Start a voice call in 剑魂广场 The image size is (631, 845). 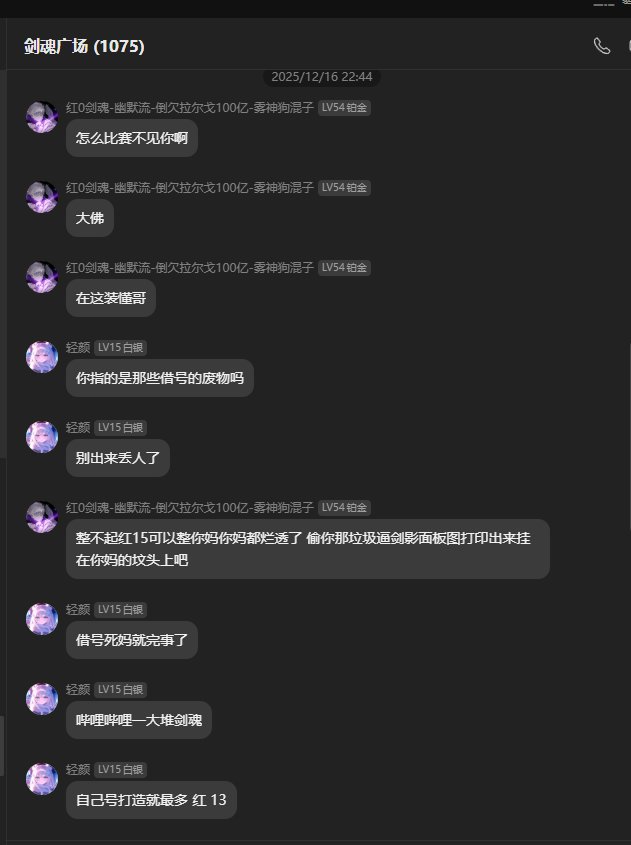(601, 46)
